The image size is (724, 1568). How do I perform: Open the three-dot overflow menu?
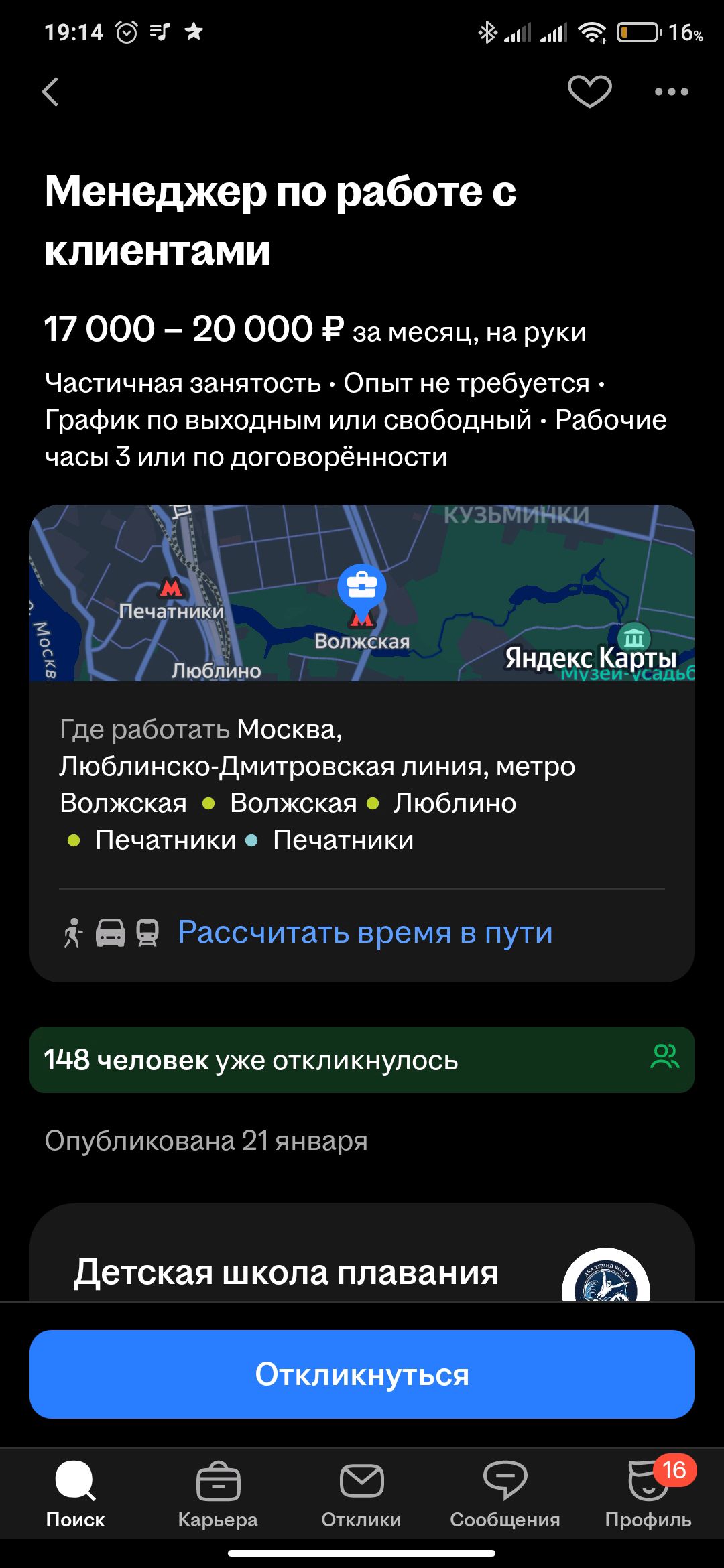pyautogui.click(x=671, y=92)
